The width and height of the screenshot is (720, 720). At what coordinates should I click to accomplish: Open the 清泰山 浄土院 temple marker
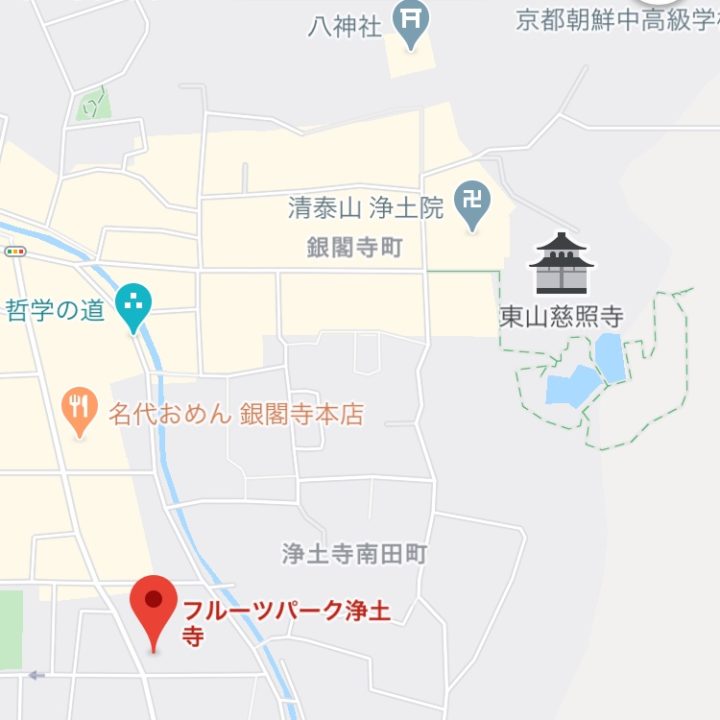[472, 204]
